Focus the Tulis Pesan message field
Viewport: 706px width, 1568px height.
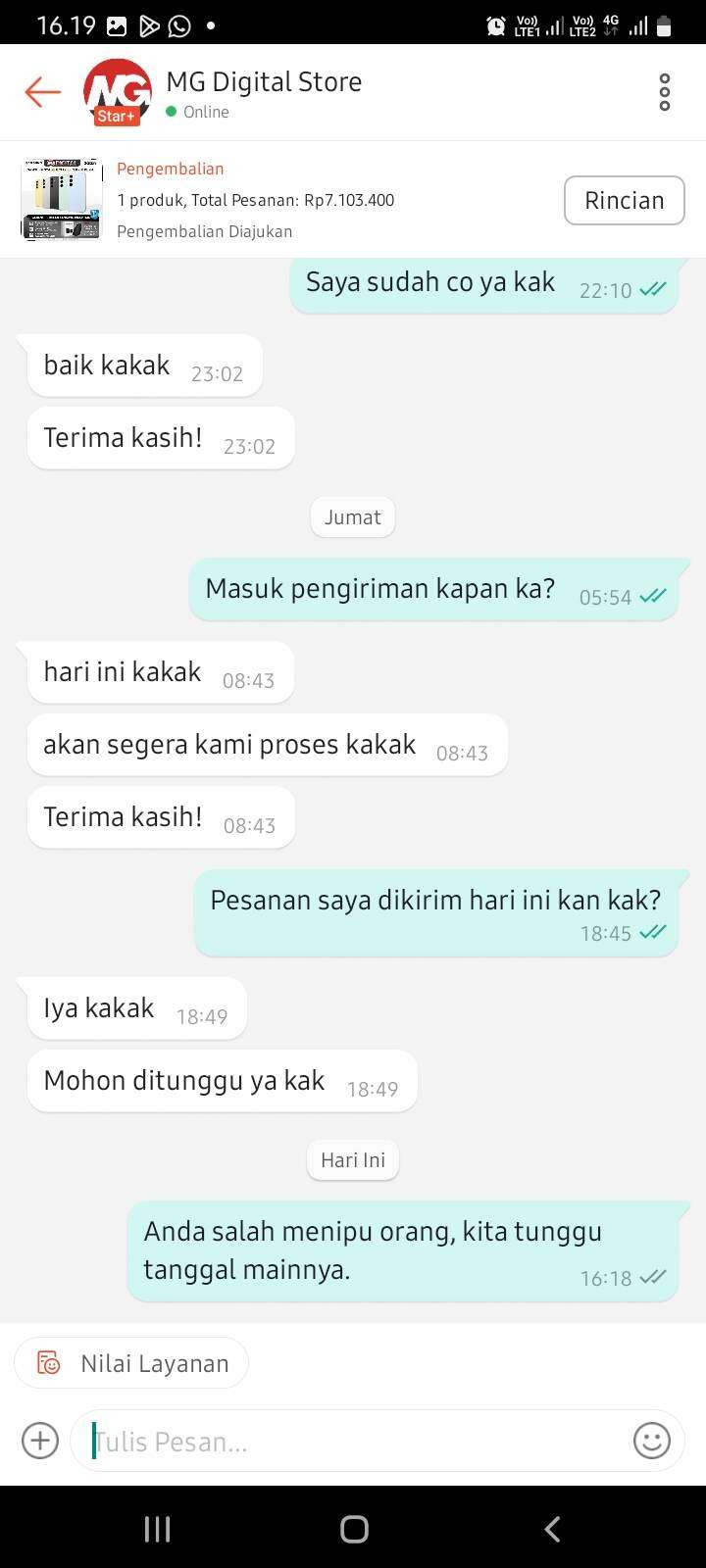click(353, 1442)
